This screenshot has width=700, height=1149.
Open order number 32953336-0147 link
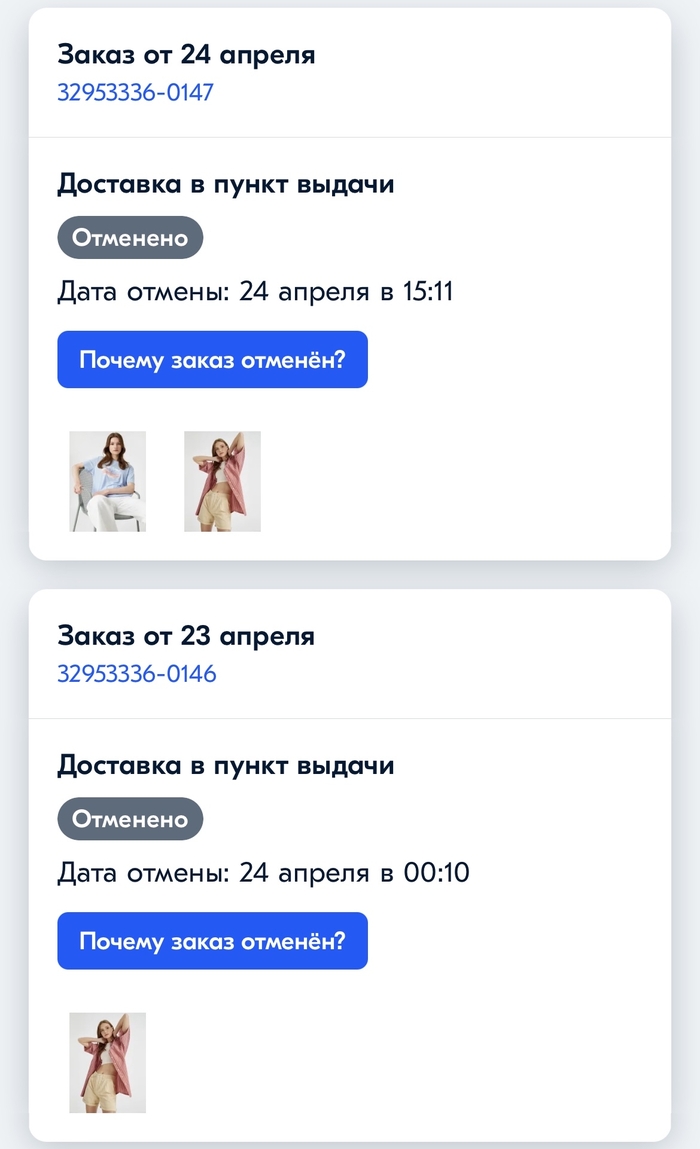pos(135,93)
